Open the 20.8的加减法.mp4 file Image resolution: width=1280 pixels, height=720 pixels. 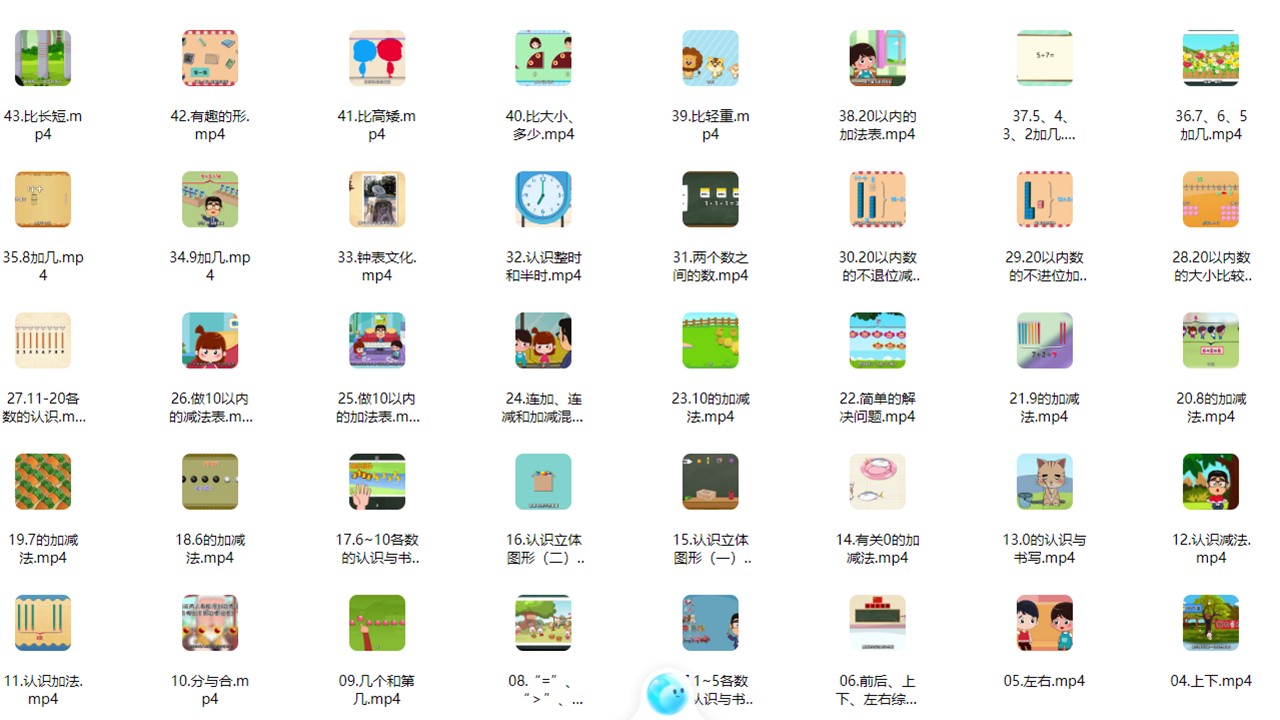(x=1210, y=340)
